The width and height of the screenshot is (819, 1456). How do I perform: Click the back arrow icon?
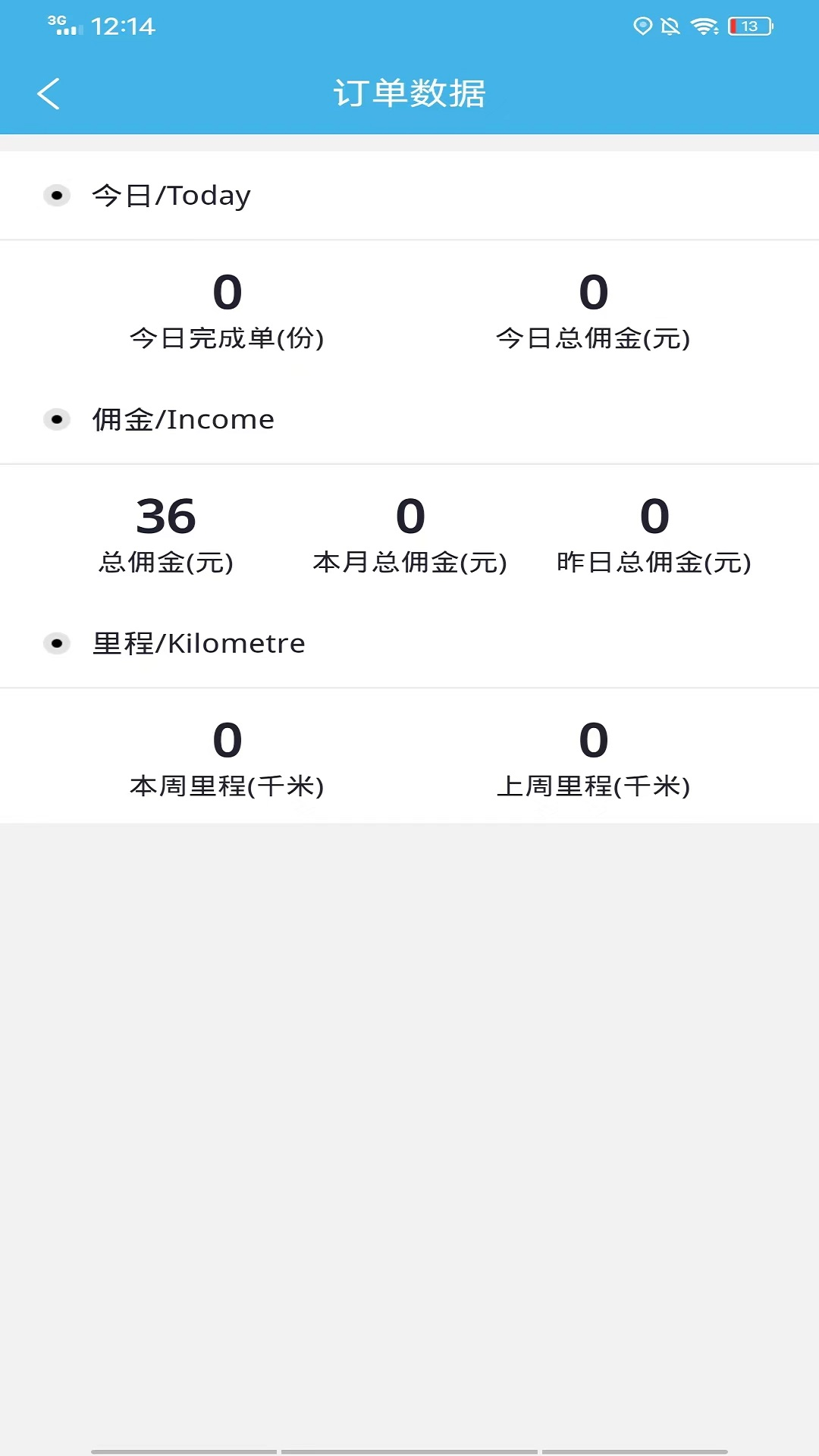point(49,93)
